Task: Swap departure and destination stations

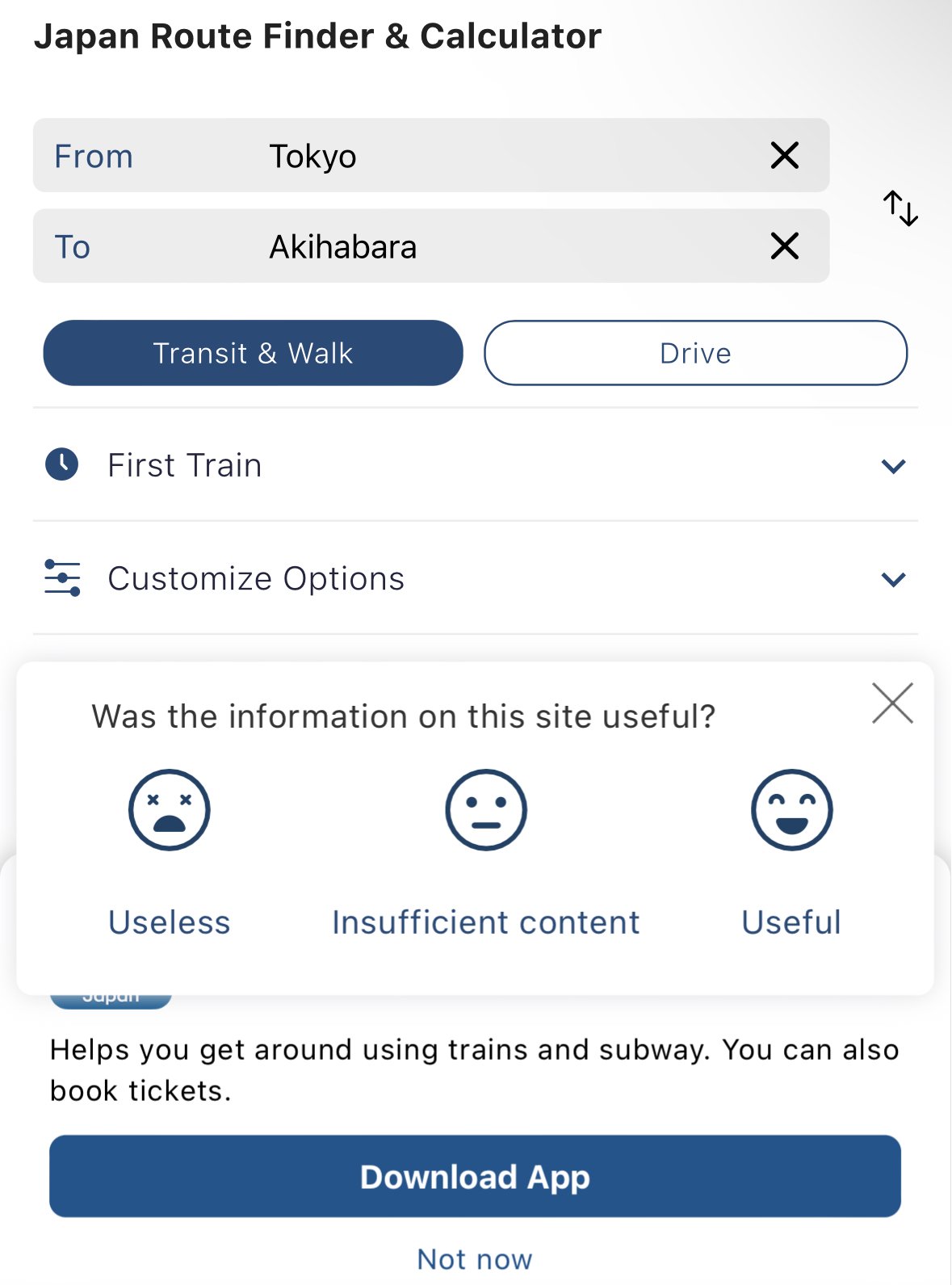Action: [900, 208]
